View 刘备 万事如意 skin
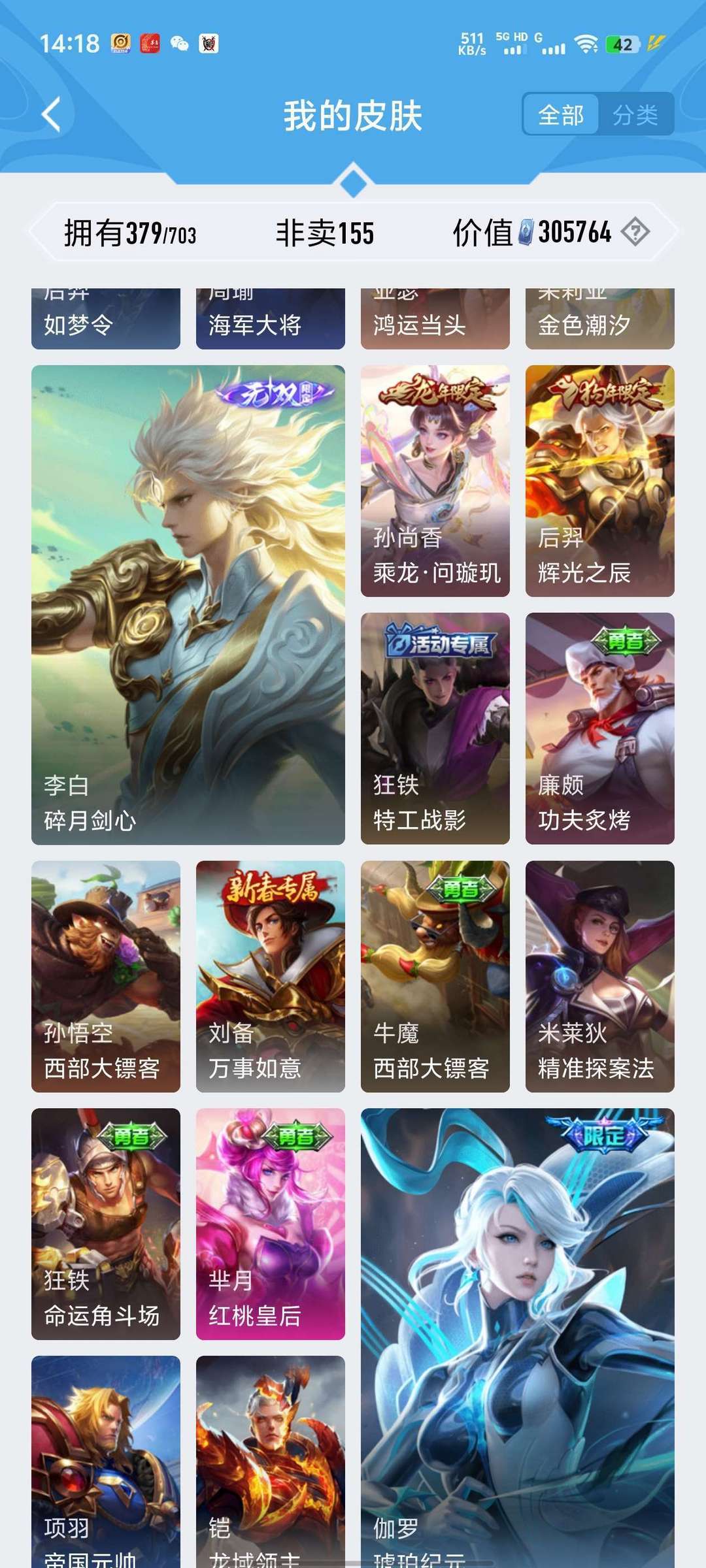 pos(271,976)
